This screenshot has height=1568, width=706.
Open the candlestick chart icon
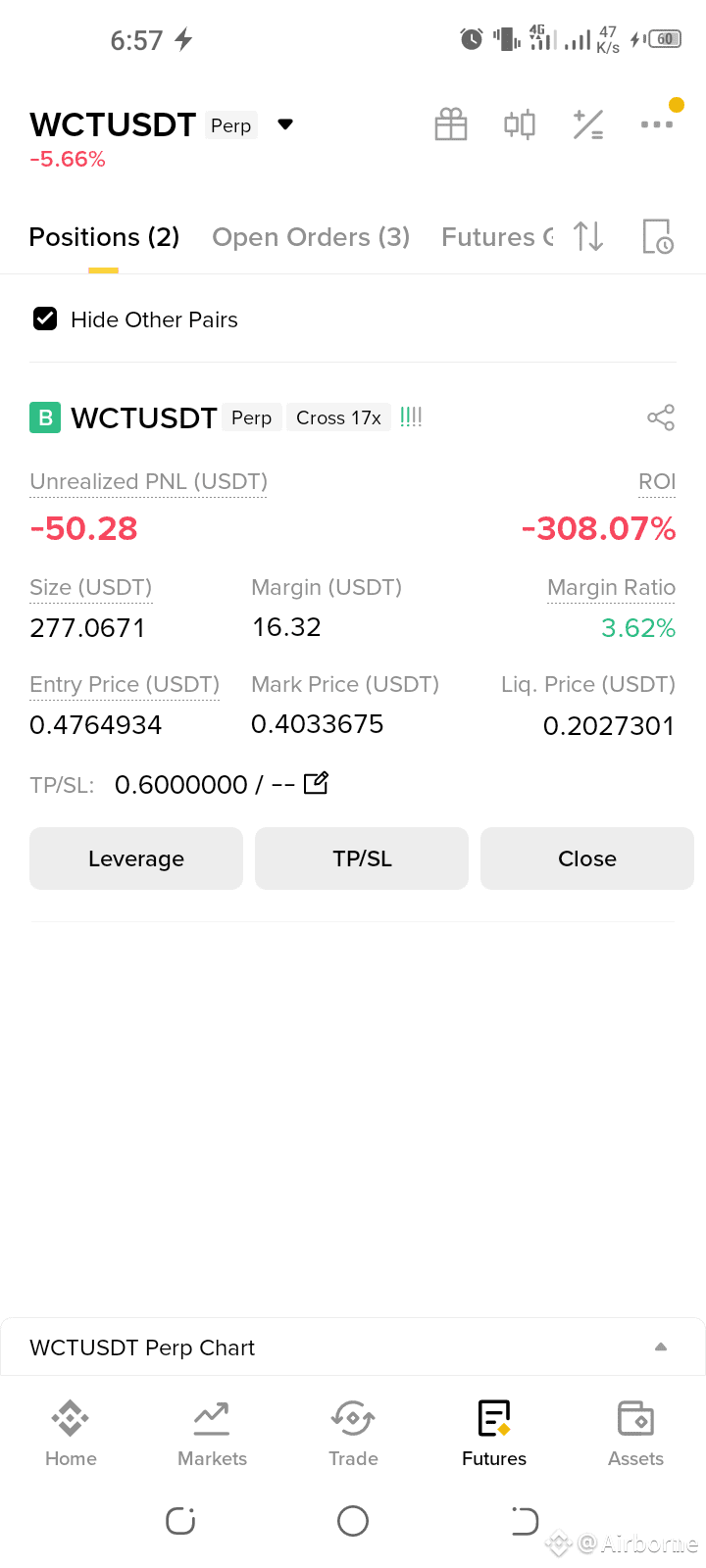(520, 124)
